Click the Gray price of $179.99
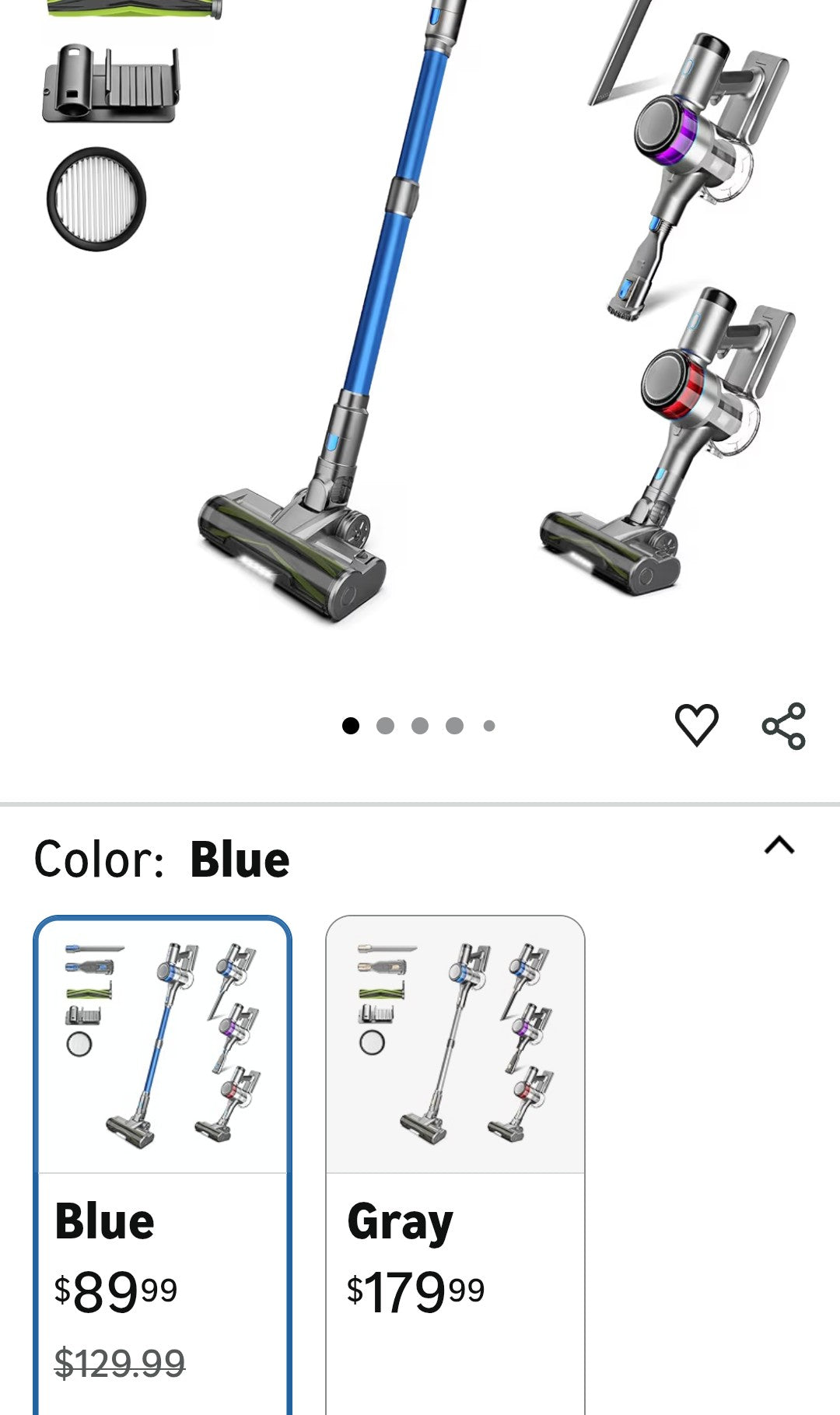 tap(415, 1287)
